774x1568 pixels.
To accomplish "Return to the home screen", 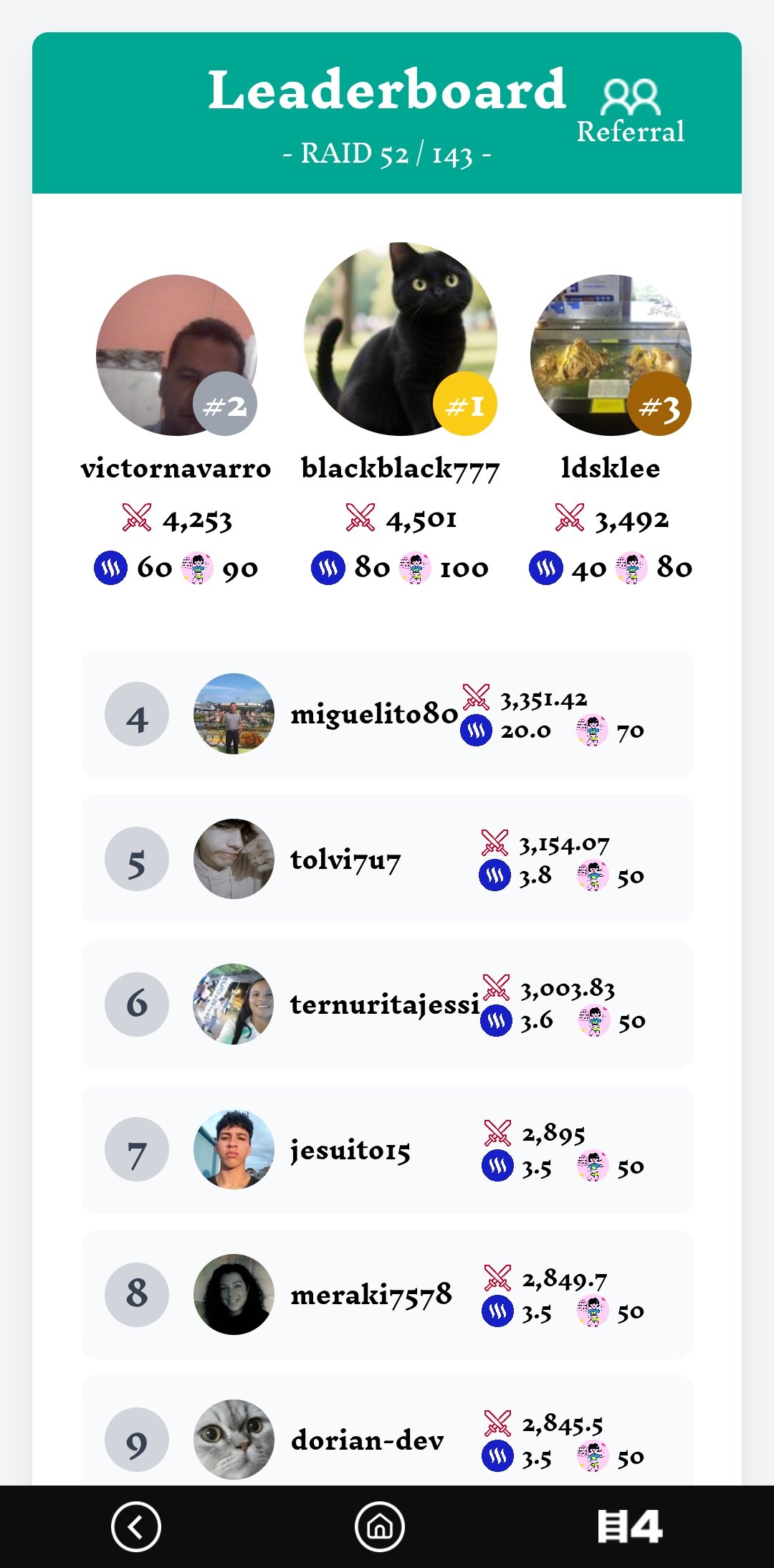I will pyautogui.click(x=380, y=1526).
